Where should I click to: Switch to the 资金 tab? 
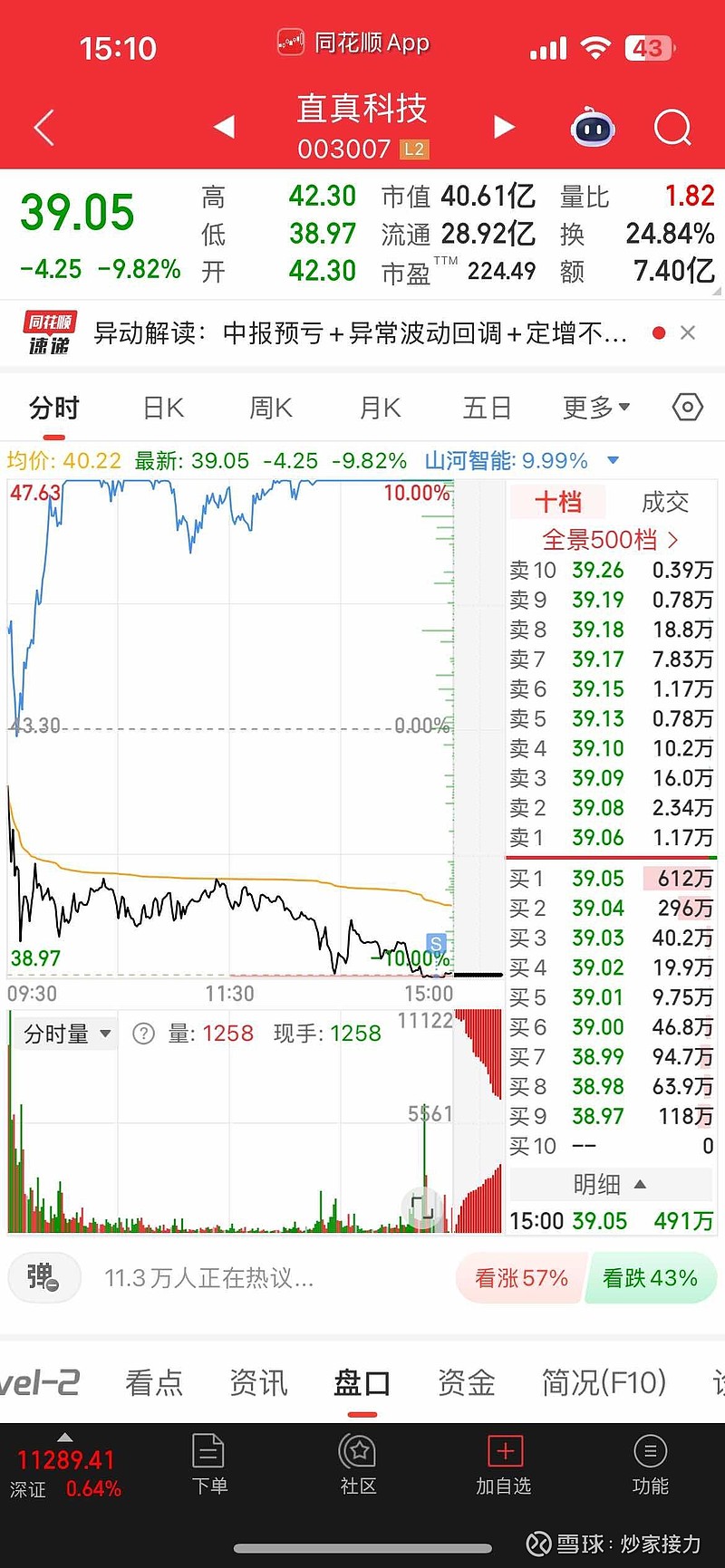coord(467,1382)
